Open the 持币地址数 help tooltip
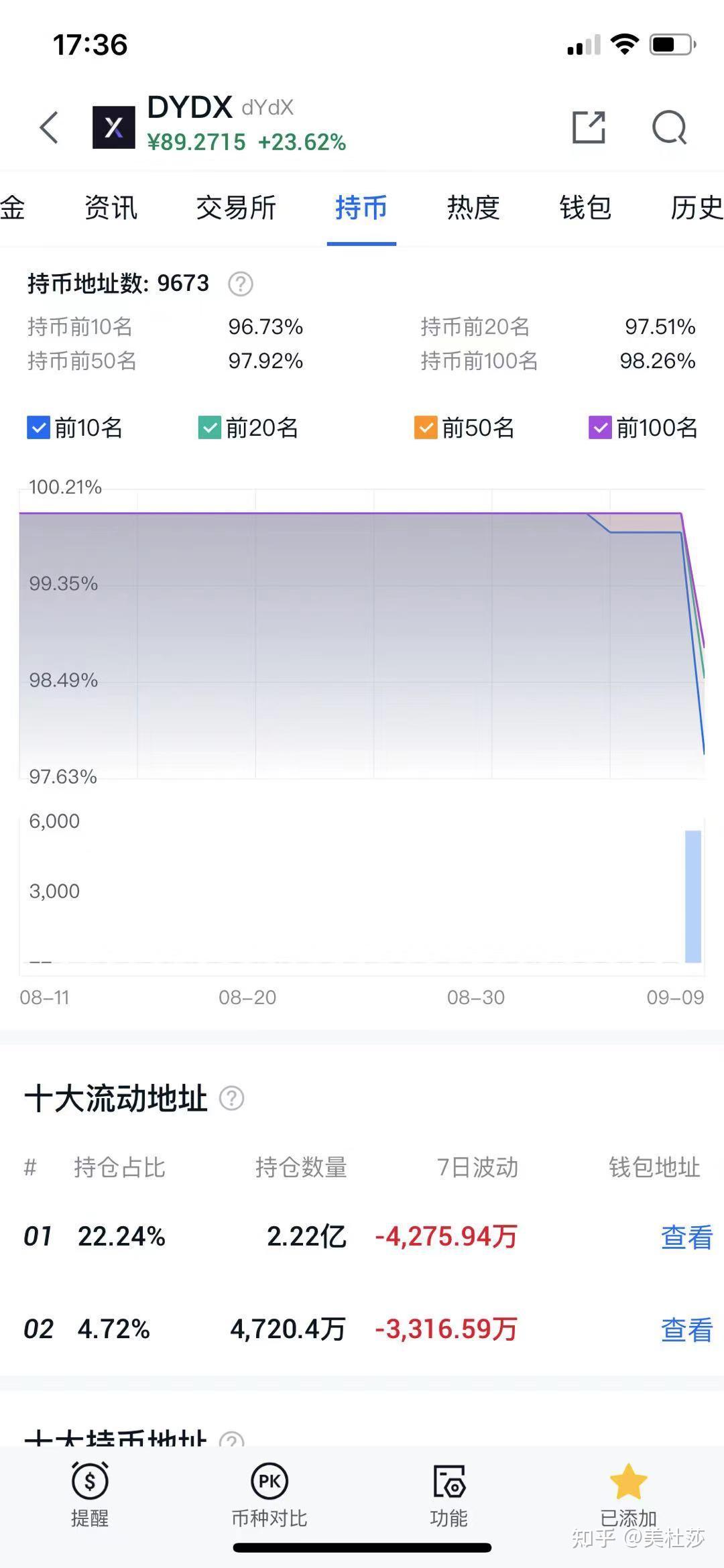Viewport: 724px width, 1568px height. pyautogui.click(x=239, y=284)
